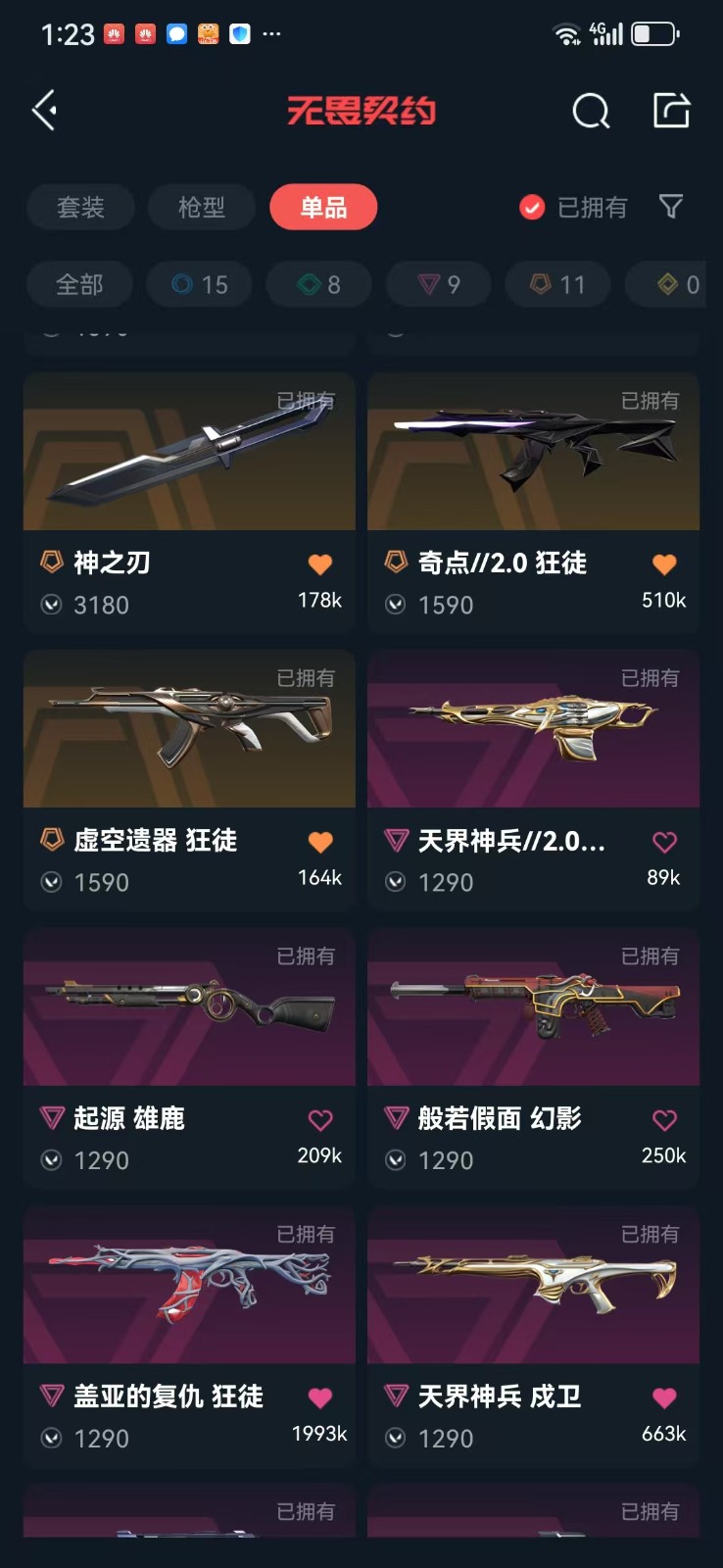The image size is (723, 1568).
Task: Filter by the green tier chip 8
Action: point(319,284)
